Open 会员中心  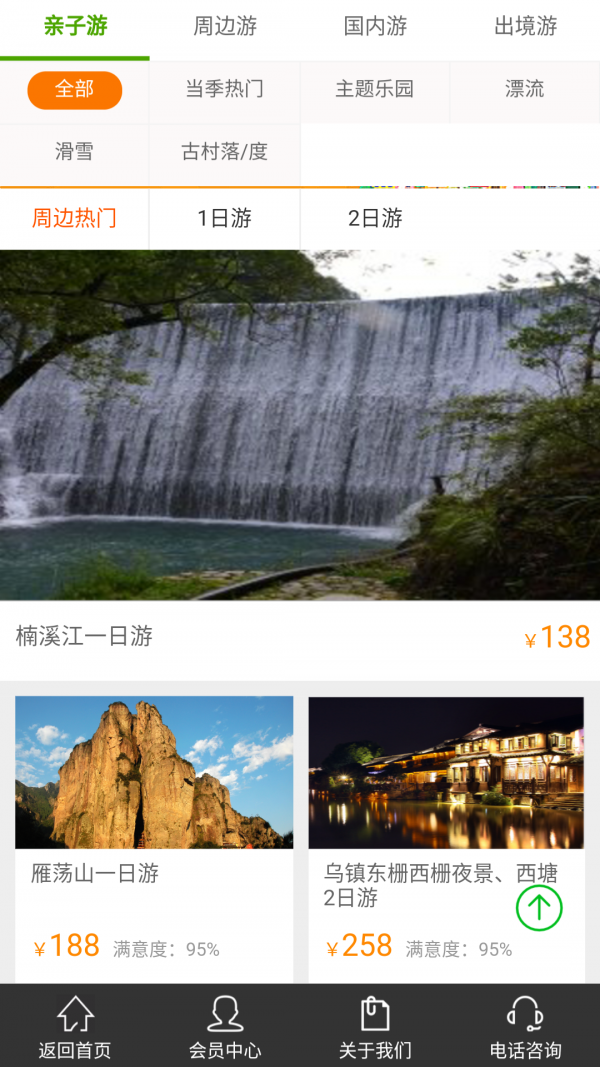pyautogui.click(x=225, y=1026)
